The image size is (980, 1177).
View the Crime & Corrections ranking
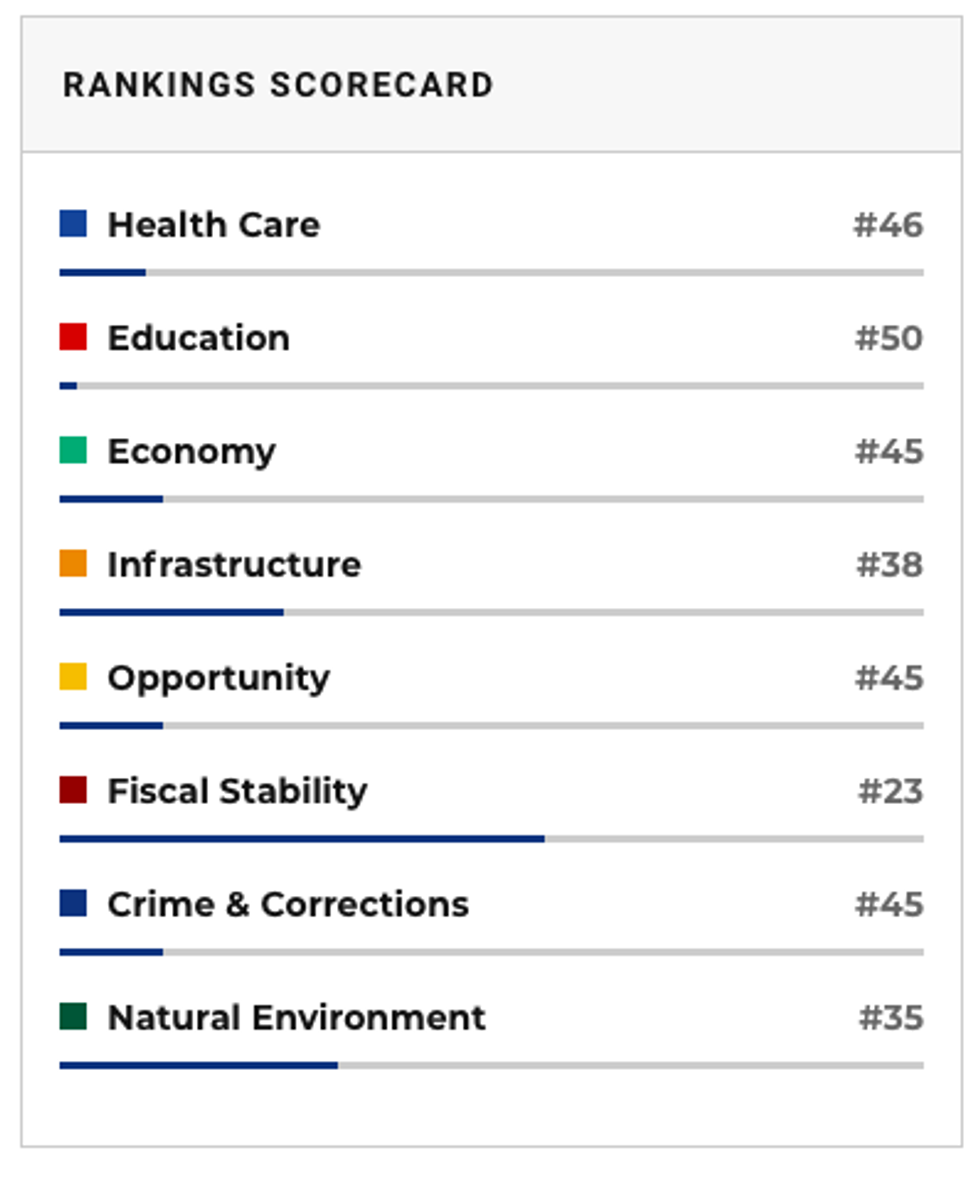click(288, 904)
